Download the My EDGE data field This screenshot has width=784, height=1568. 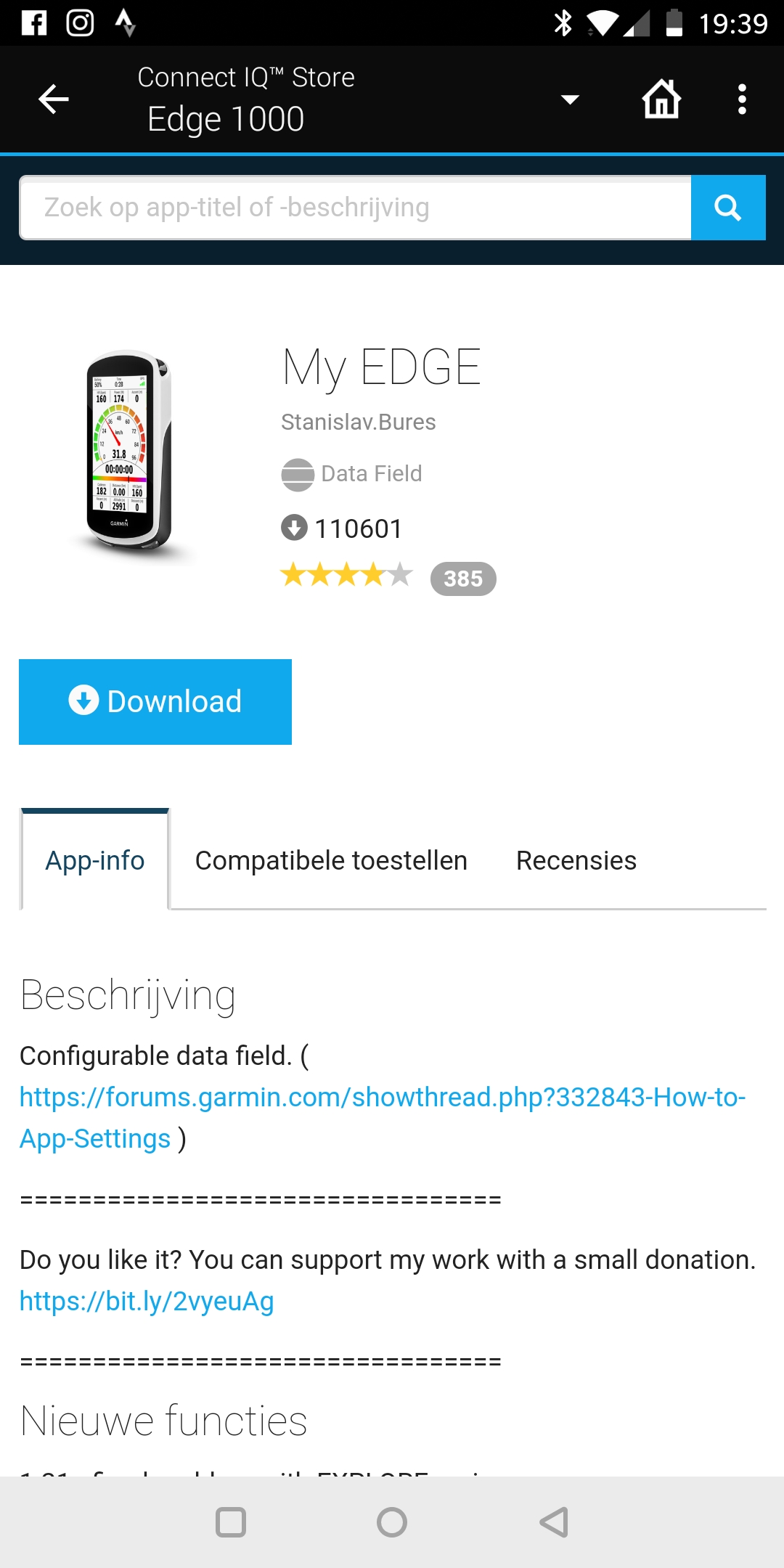click(x=155, y=701)
